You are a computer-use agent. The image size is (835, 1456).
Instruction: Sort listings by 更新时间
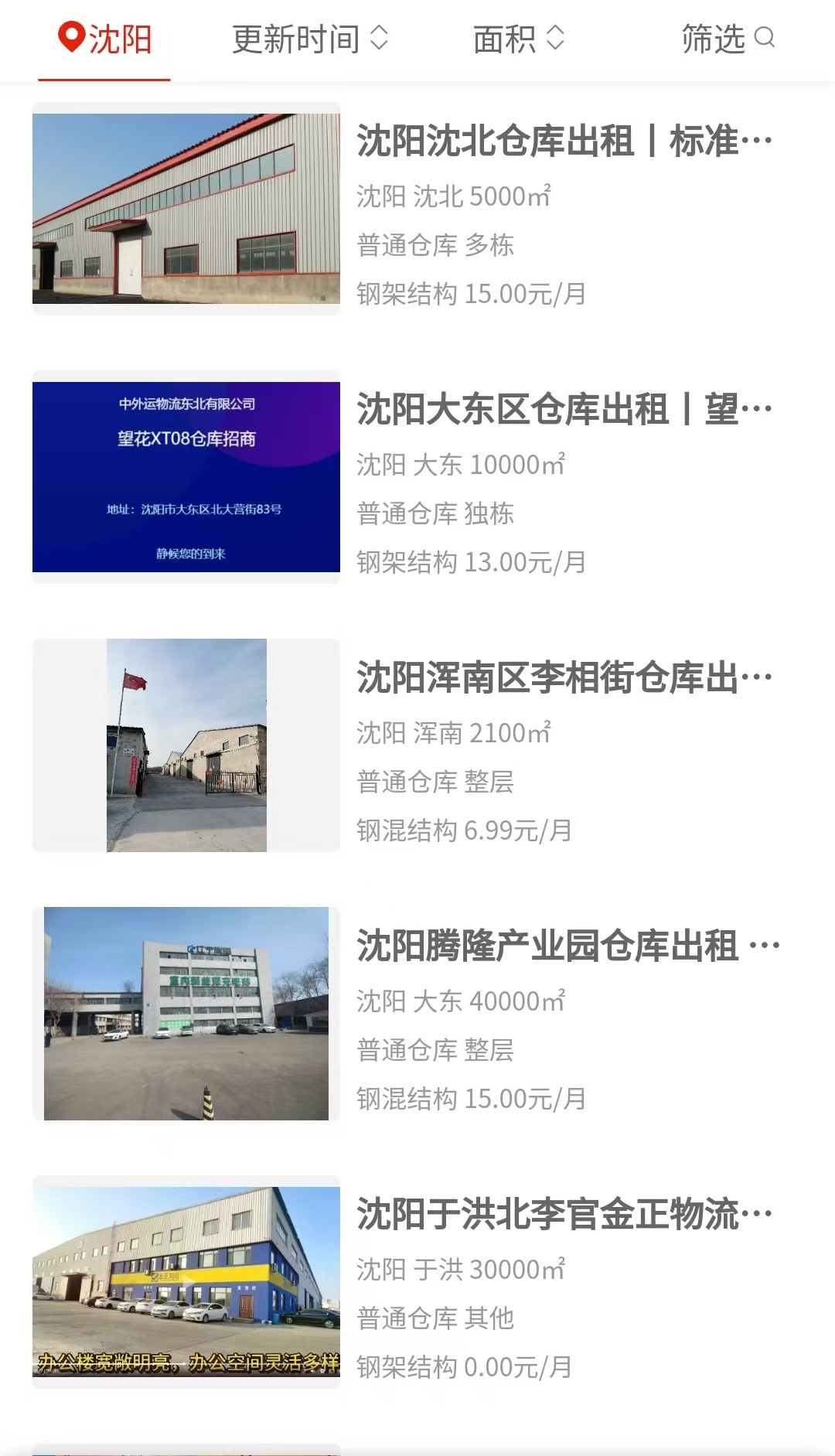coord(310,39)
